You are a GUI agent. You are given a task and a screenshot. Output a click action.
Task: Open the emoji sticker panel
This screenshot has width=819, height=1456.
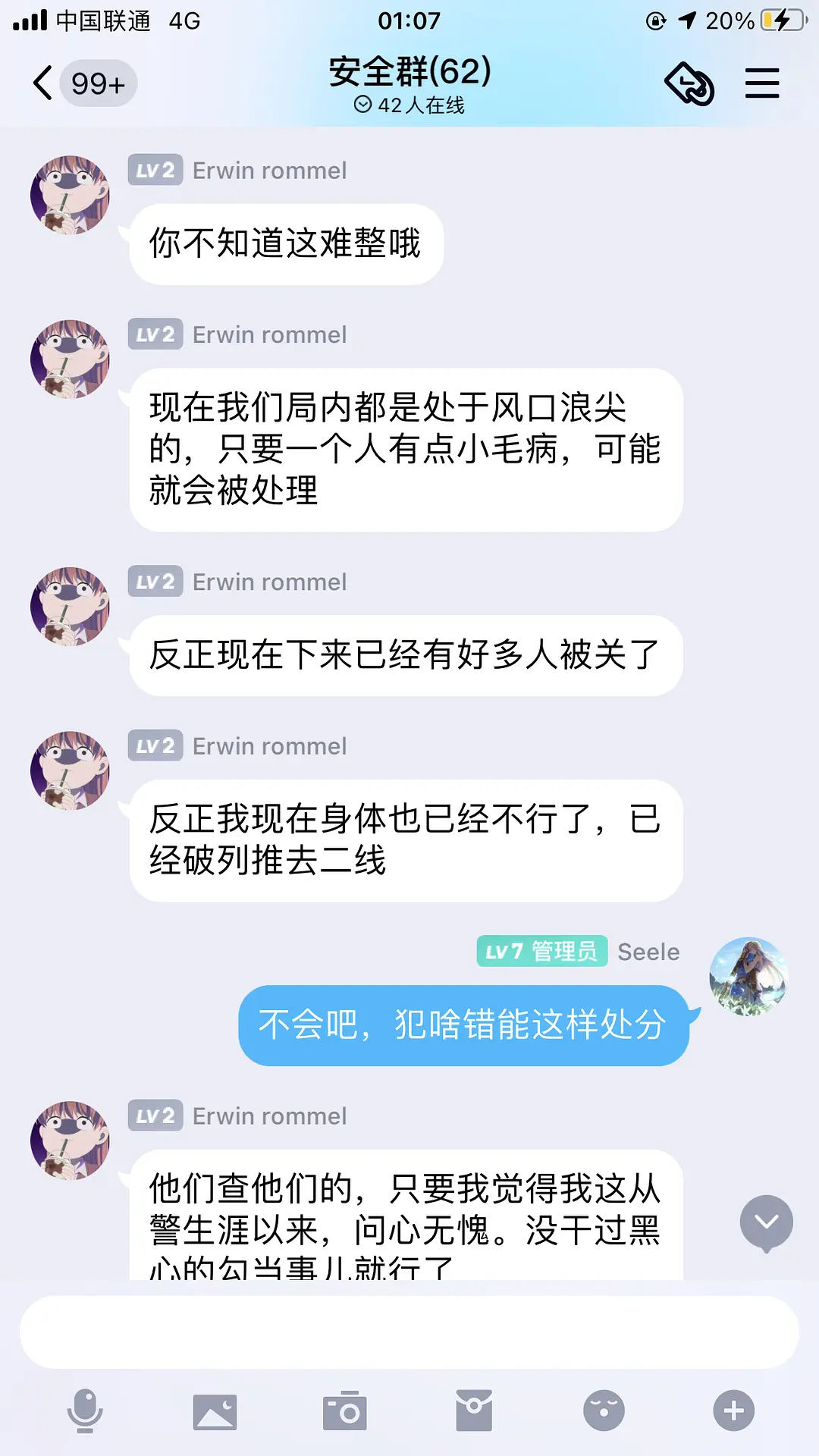click(604, 1410)
